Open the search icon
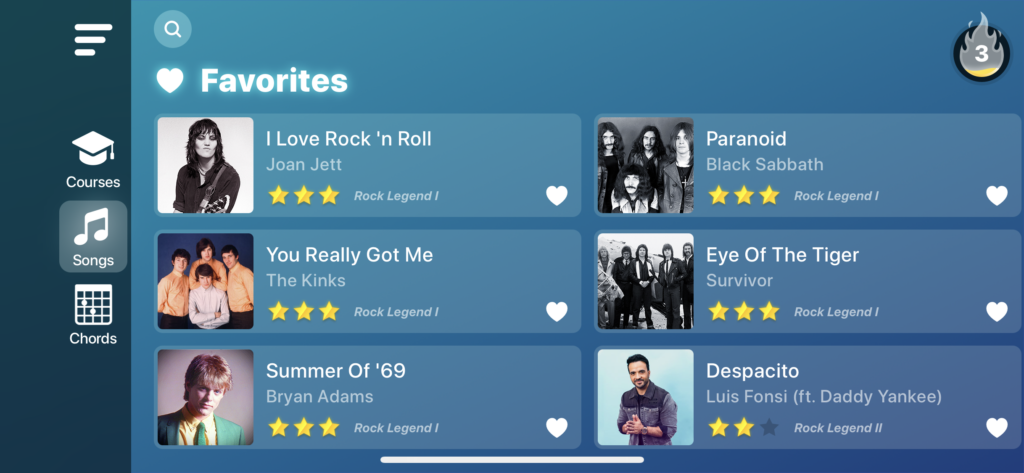1024x473 pixels. tap(173, 29)
